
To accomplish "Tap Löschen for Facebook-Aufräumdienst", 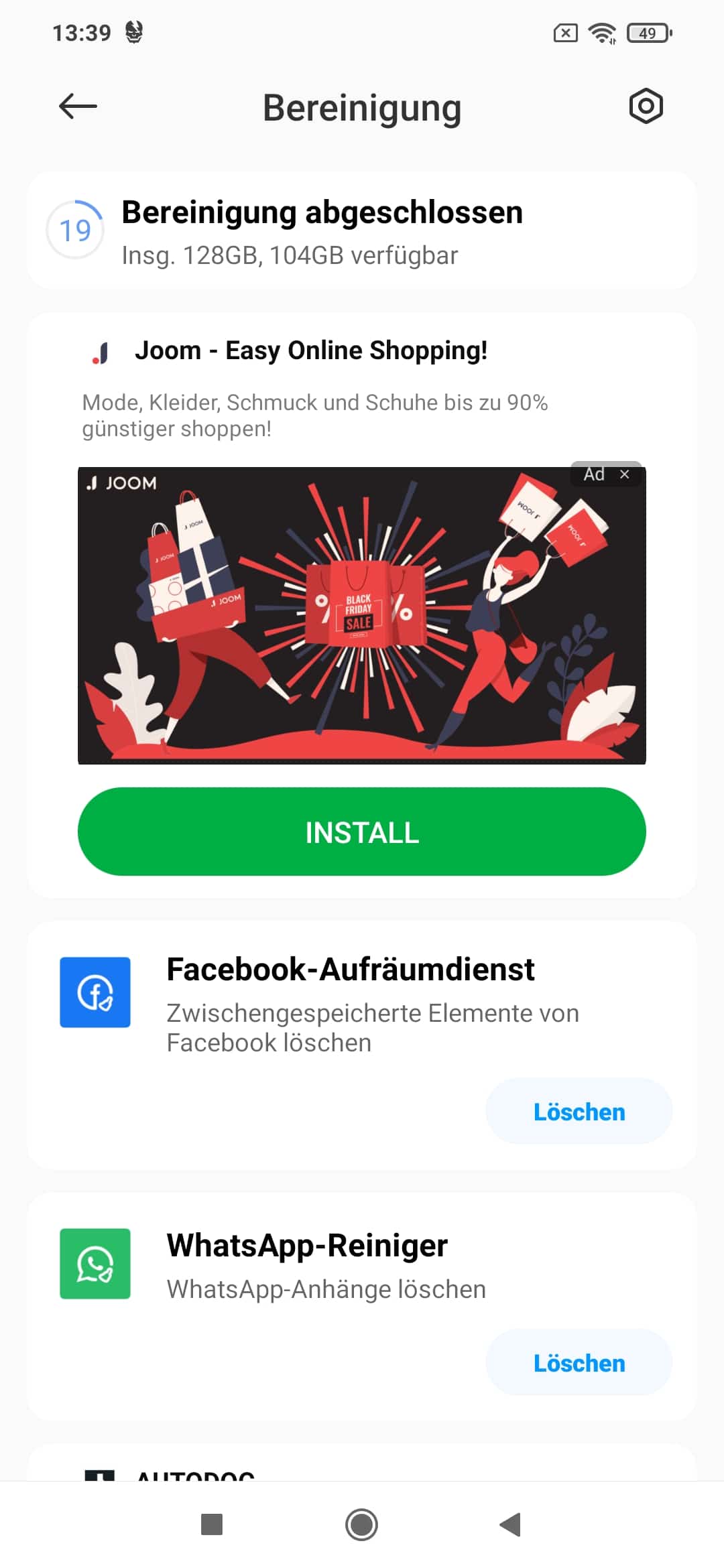I will click(579, 1112).
